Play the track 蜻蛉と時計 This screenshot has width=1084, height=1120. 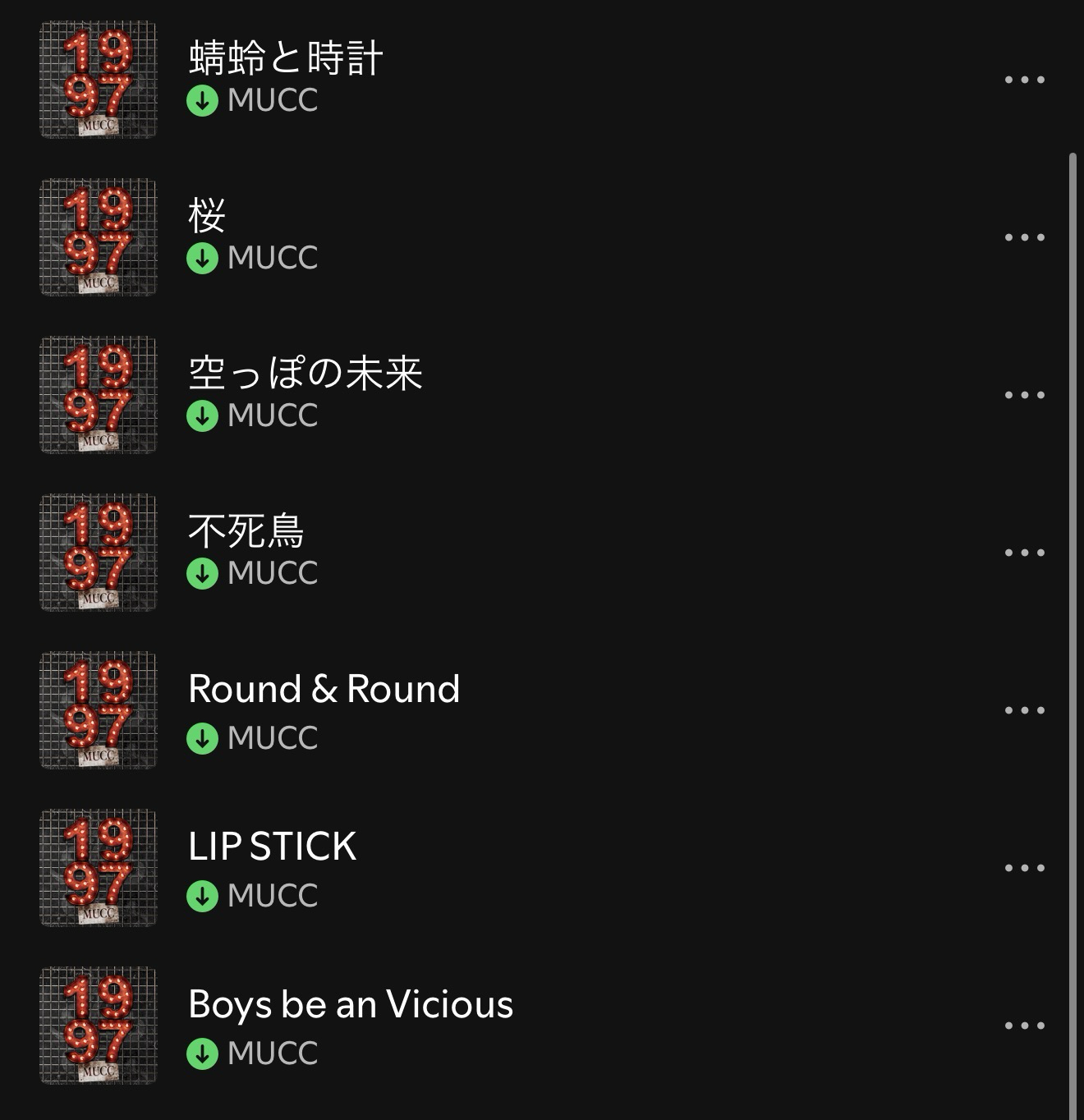(286, 59)
